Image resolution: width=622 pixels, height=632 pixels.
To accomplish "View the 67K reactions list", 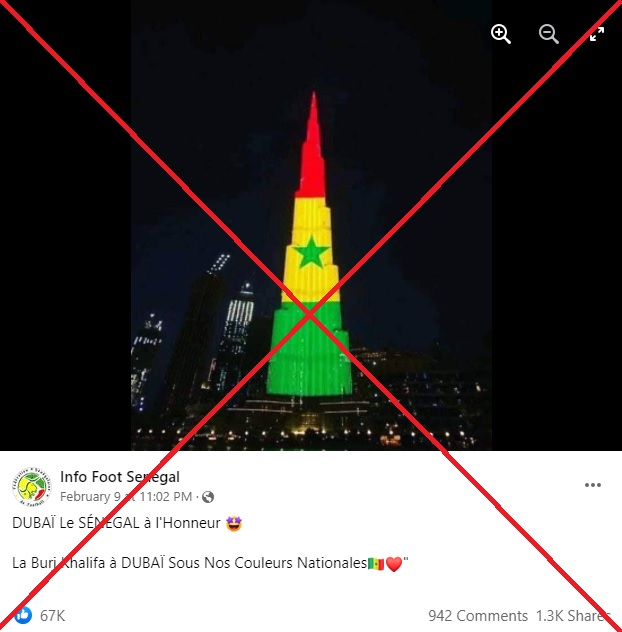I will click(52, 615).
